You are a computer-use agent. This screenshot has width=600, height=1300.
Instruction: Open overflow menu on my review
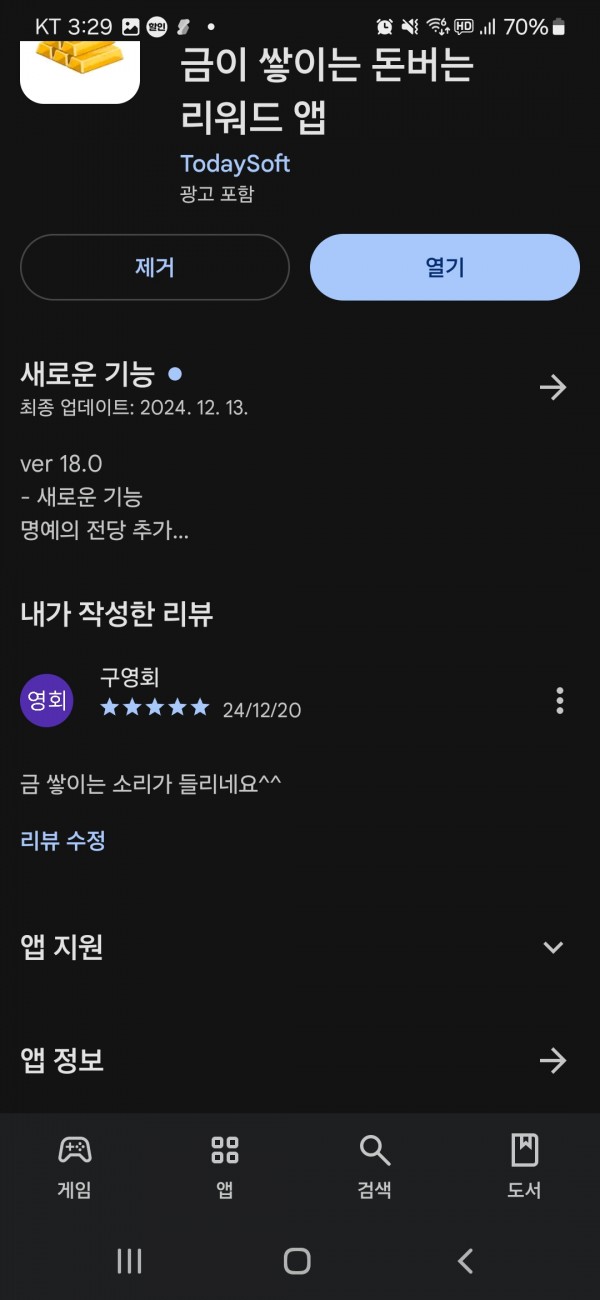(560, 700)
